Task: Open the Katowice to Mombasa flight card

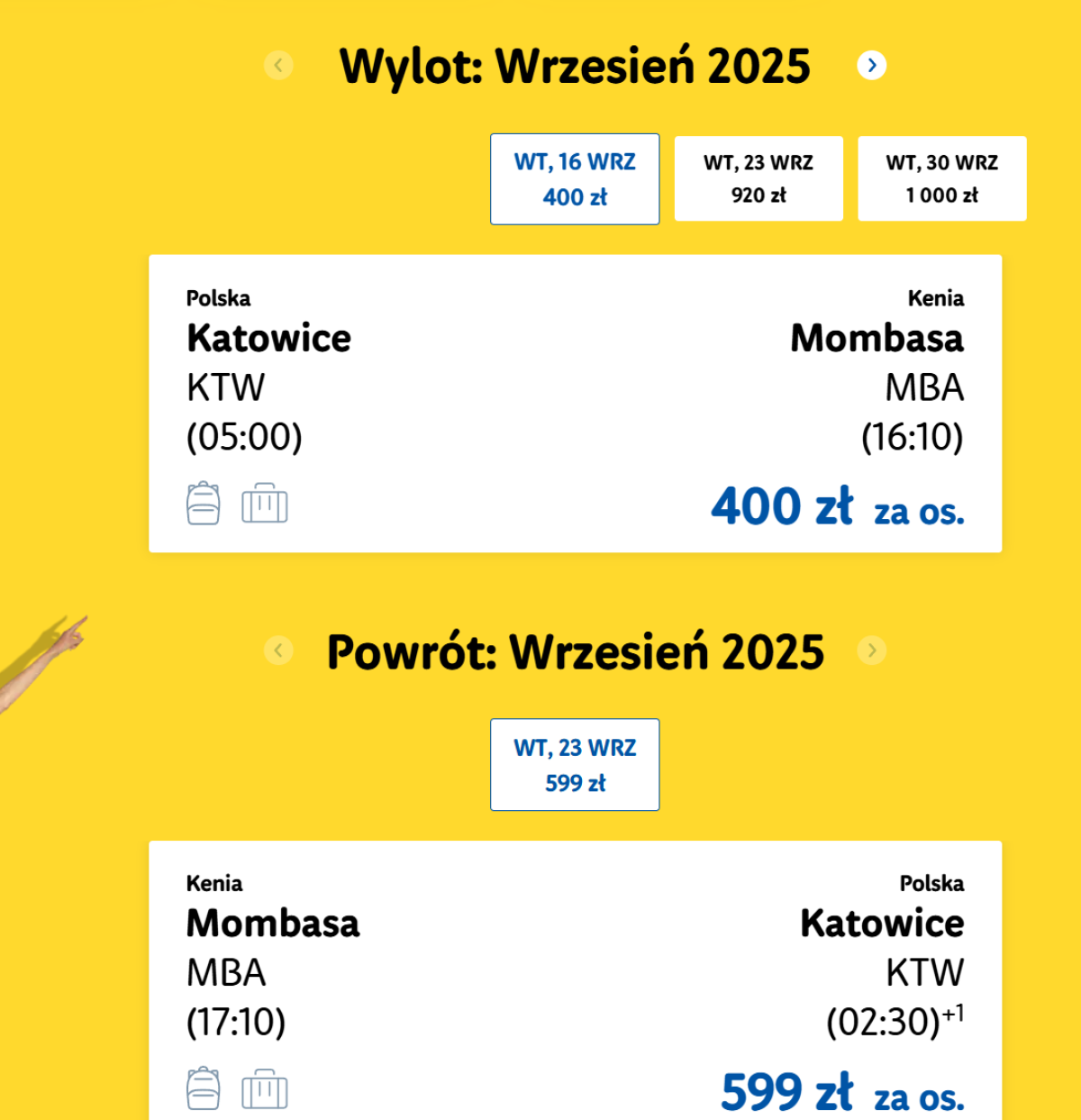Action: (x=575, y=403)
